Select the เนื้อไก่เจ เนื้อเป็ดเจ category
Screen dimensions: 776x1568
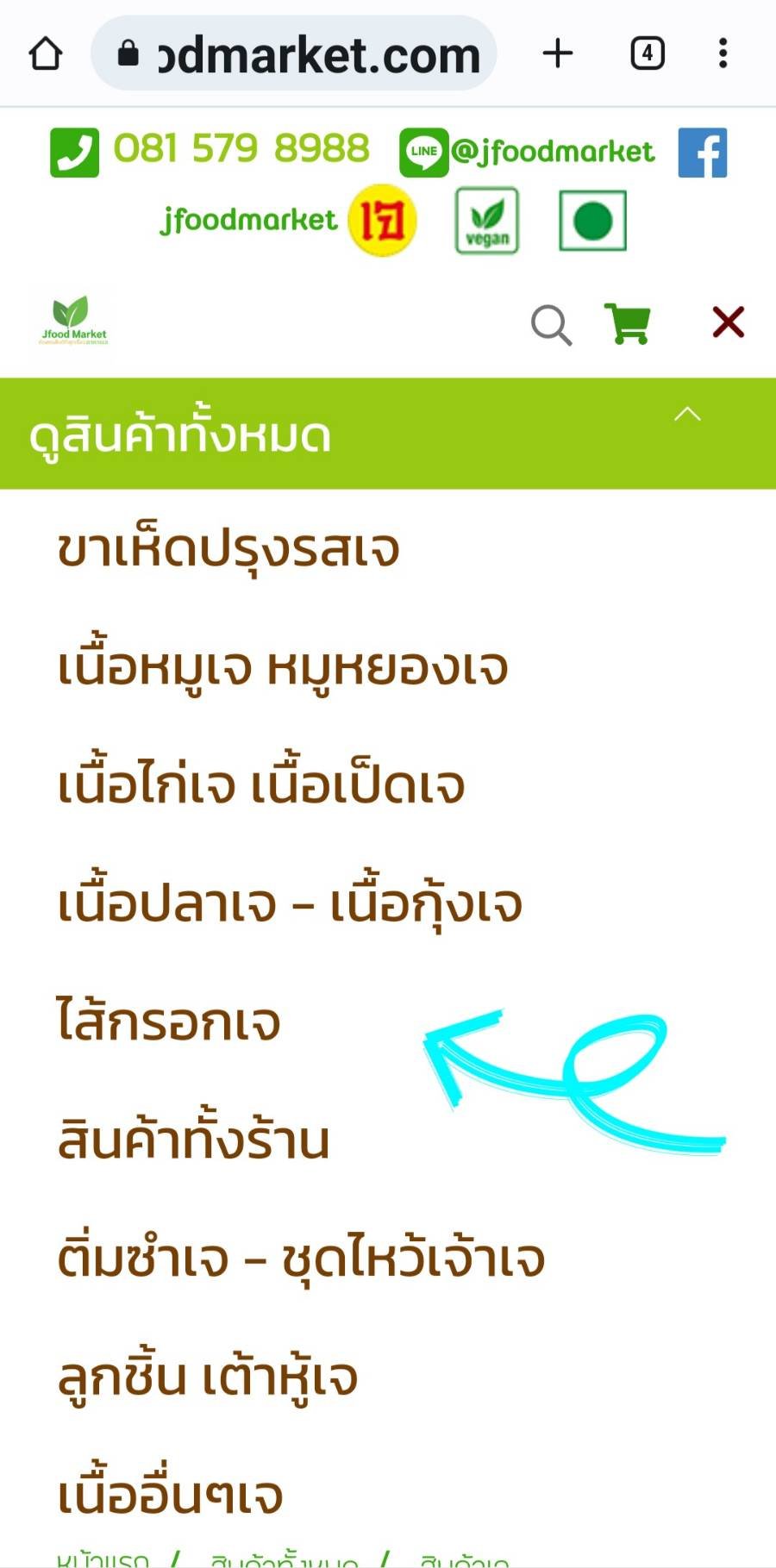pos(261,785)
